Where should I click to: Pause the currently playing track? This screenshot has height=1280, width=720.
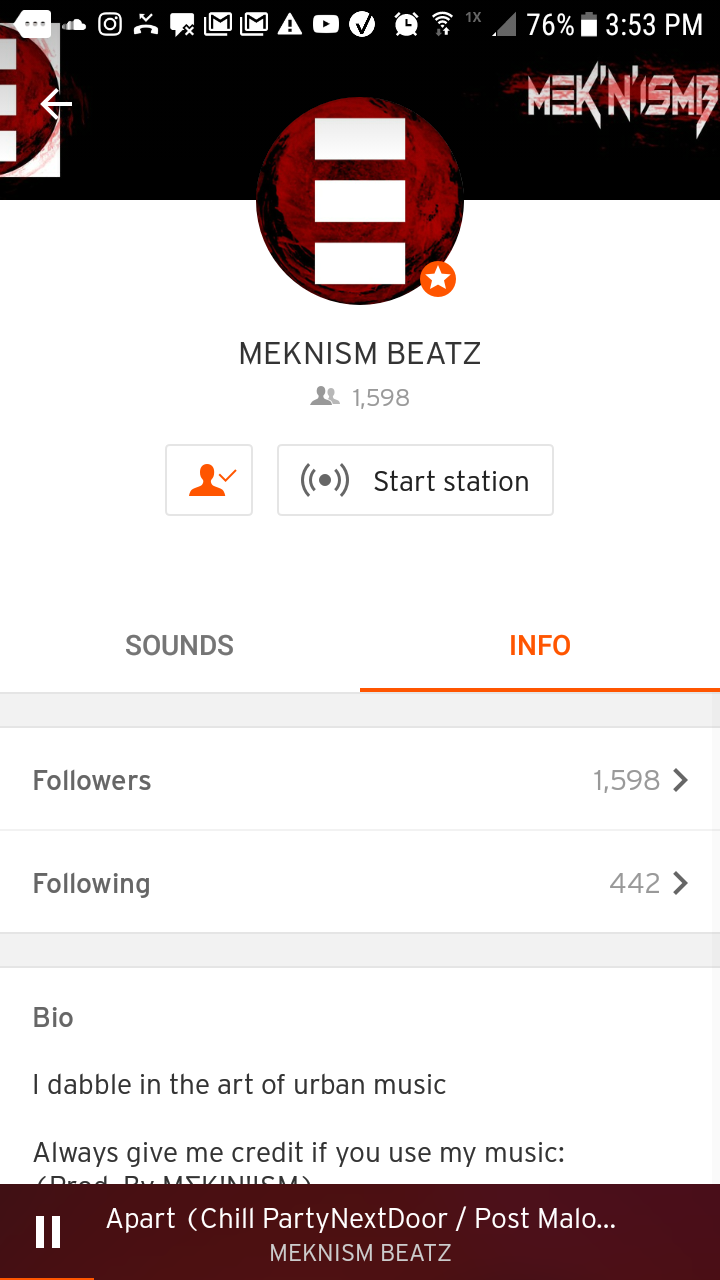pyautogui.click(x=48, y=1232)
